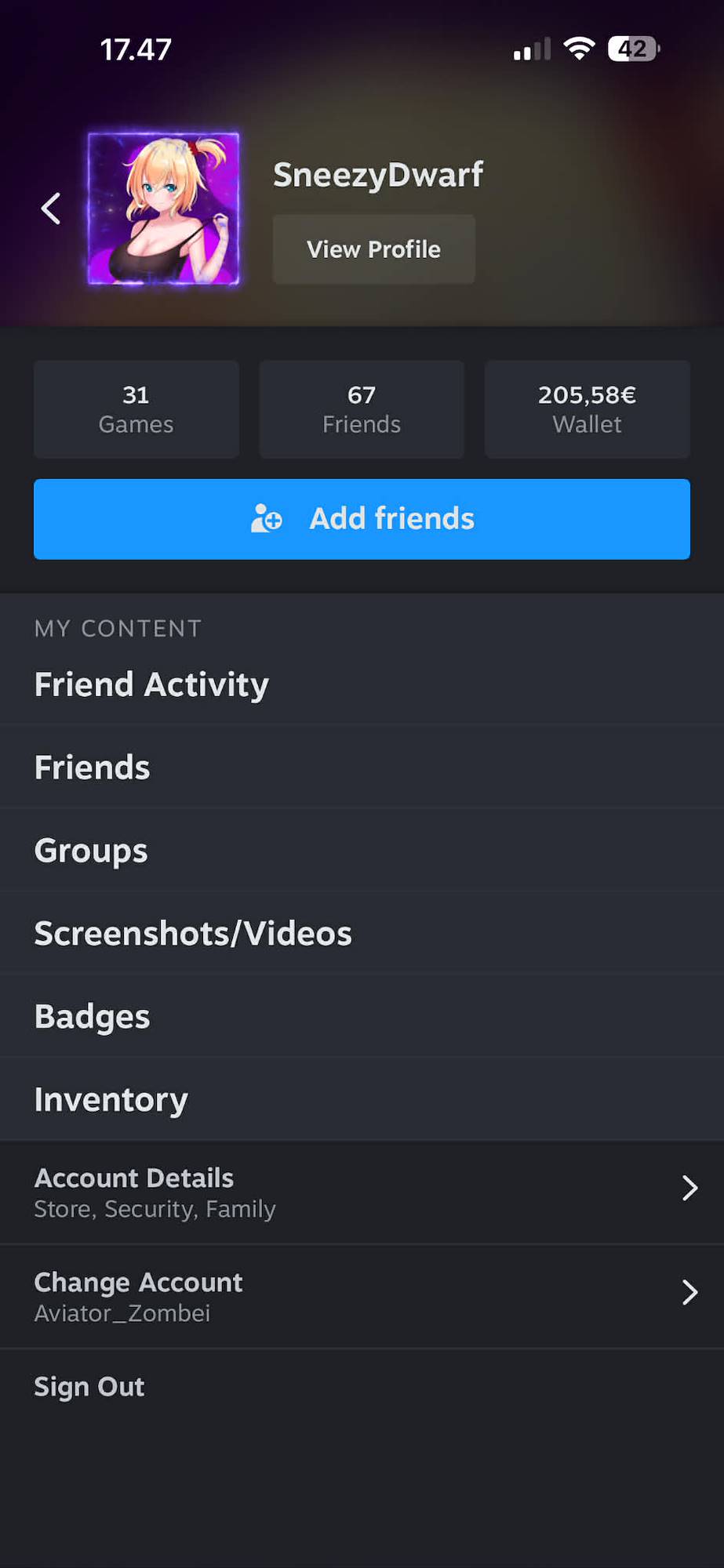Go back using the left arrow
Viewport: 724px width, 1568px height.
51,209
